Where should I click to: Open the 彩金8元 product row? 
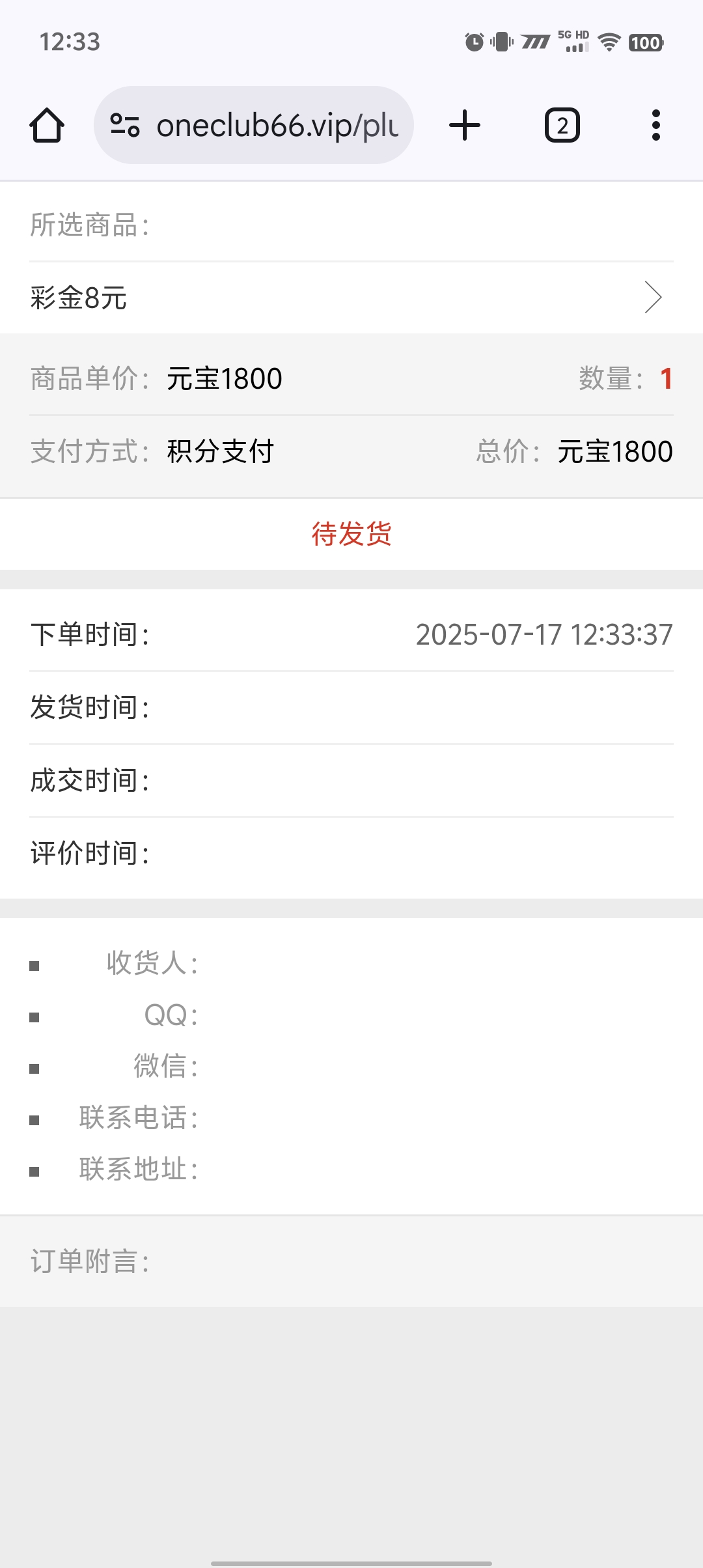pyautogui.click(x=351, y=298)
